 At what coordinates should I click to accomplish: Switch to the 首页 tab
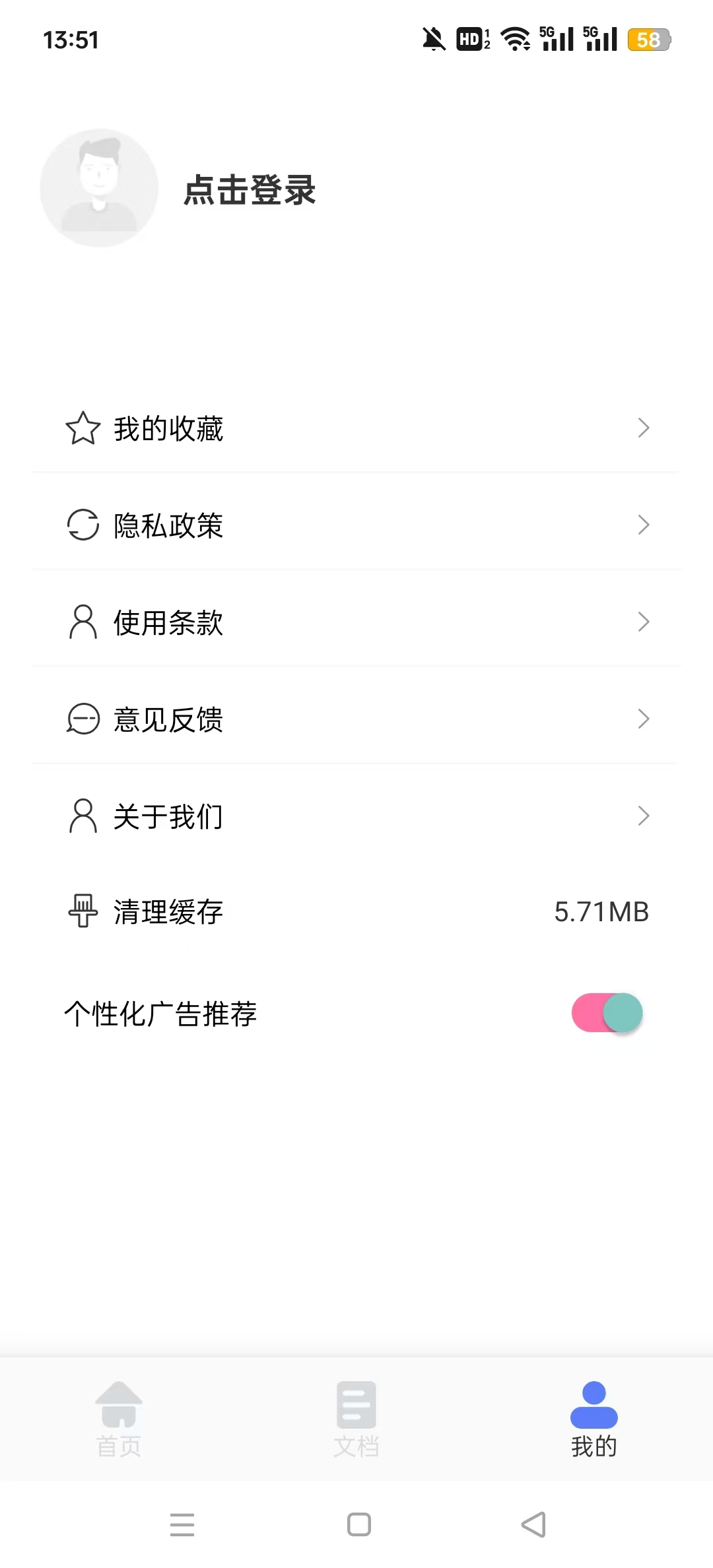(x=119, y=1419)
